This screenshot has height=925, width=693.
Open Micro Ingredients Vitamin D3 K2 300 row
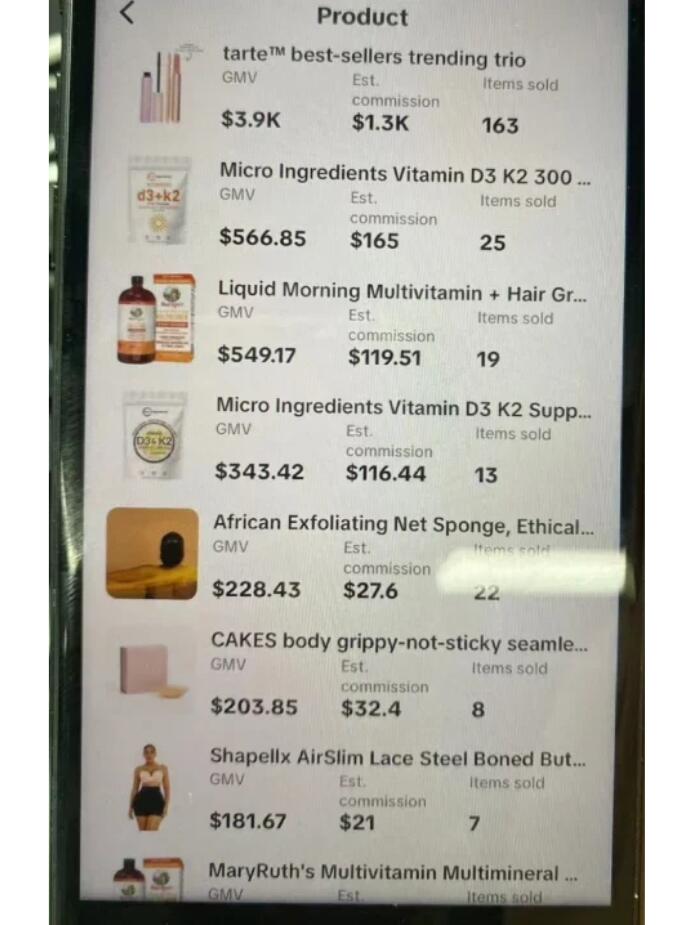pyautogui.click(x=404, y=175)
